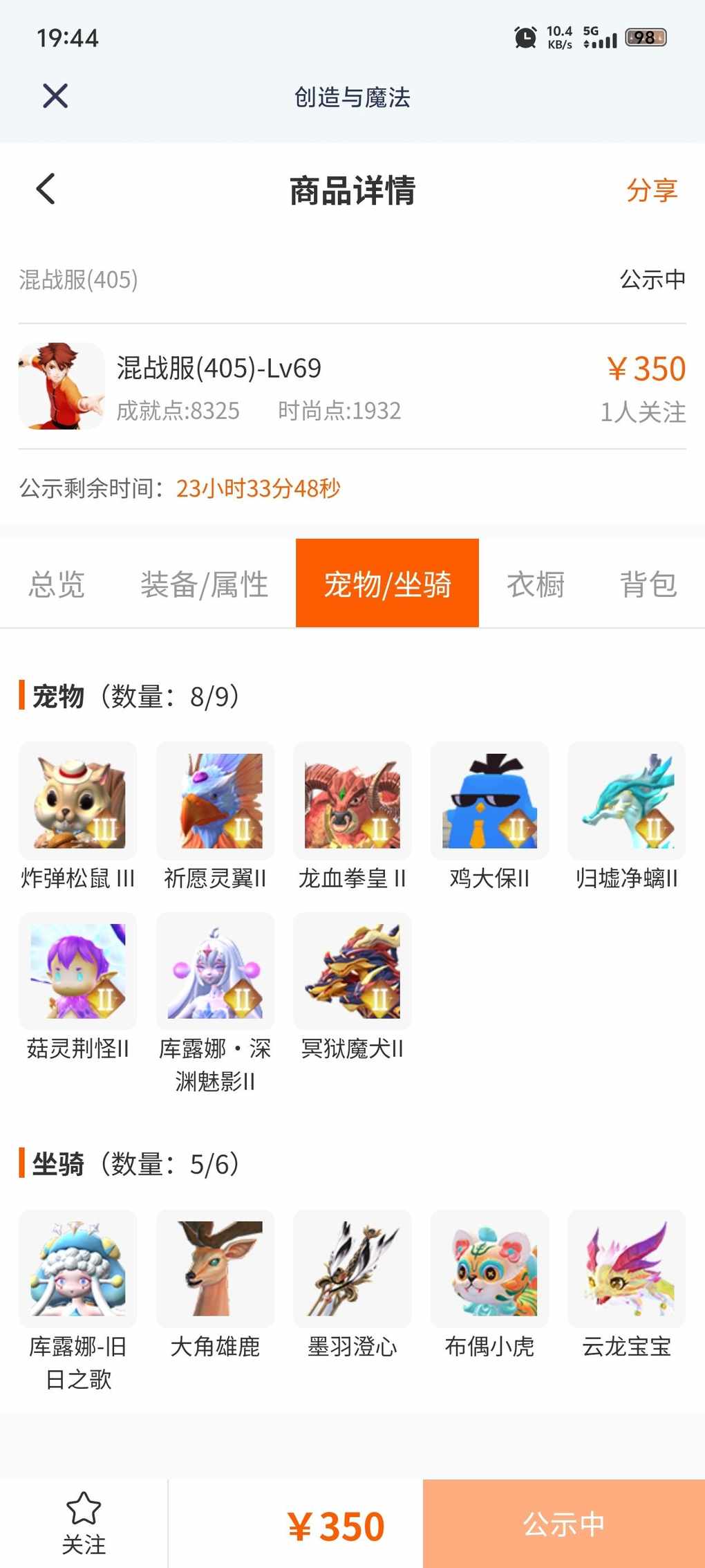Open mount 云龙宝宝
This screenshot has height=1568, width=705.
[626, 1269]
